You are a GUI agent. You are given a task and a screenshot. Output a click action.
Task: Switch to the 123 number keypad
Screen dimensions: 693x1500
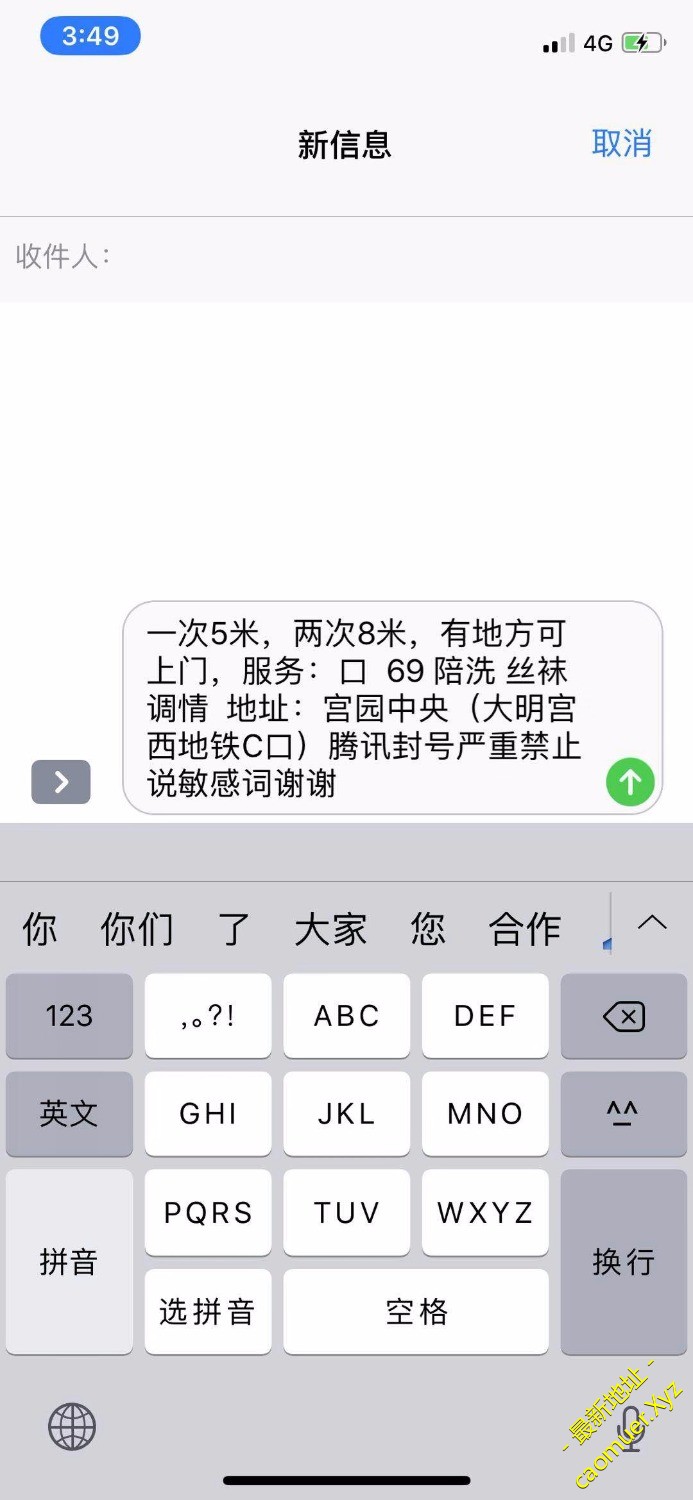pyautogui.click(x=69, y=1016)
